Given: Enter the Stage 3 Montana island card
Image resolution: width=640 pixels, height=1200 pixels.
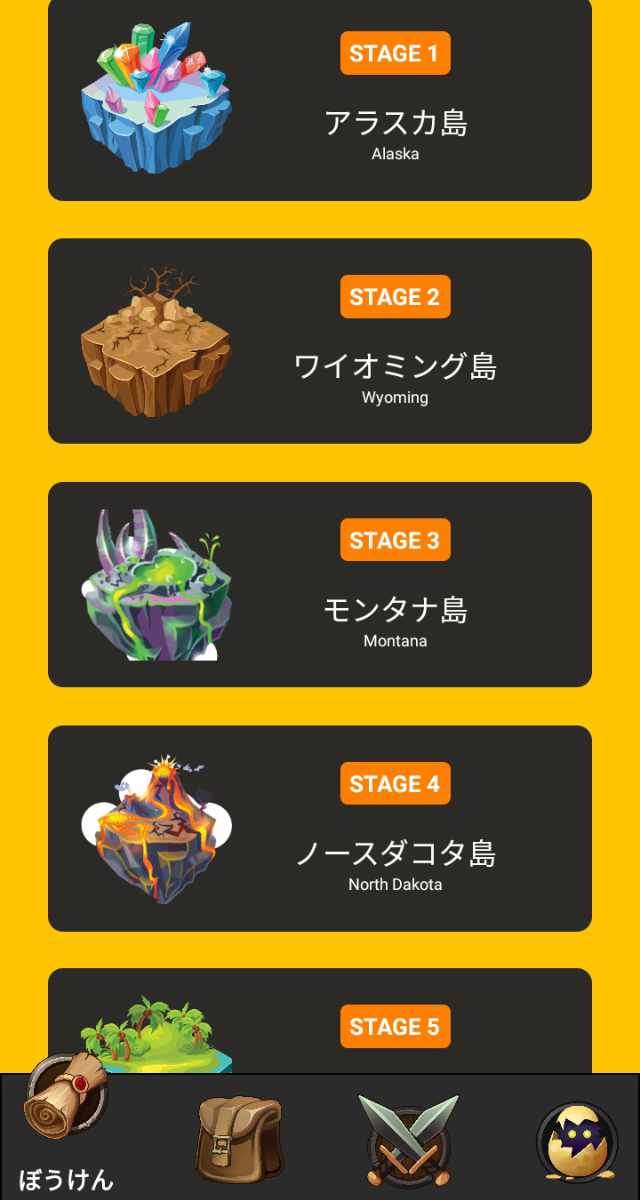Looking at the screenshot, I should click(x=320, y=584).
